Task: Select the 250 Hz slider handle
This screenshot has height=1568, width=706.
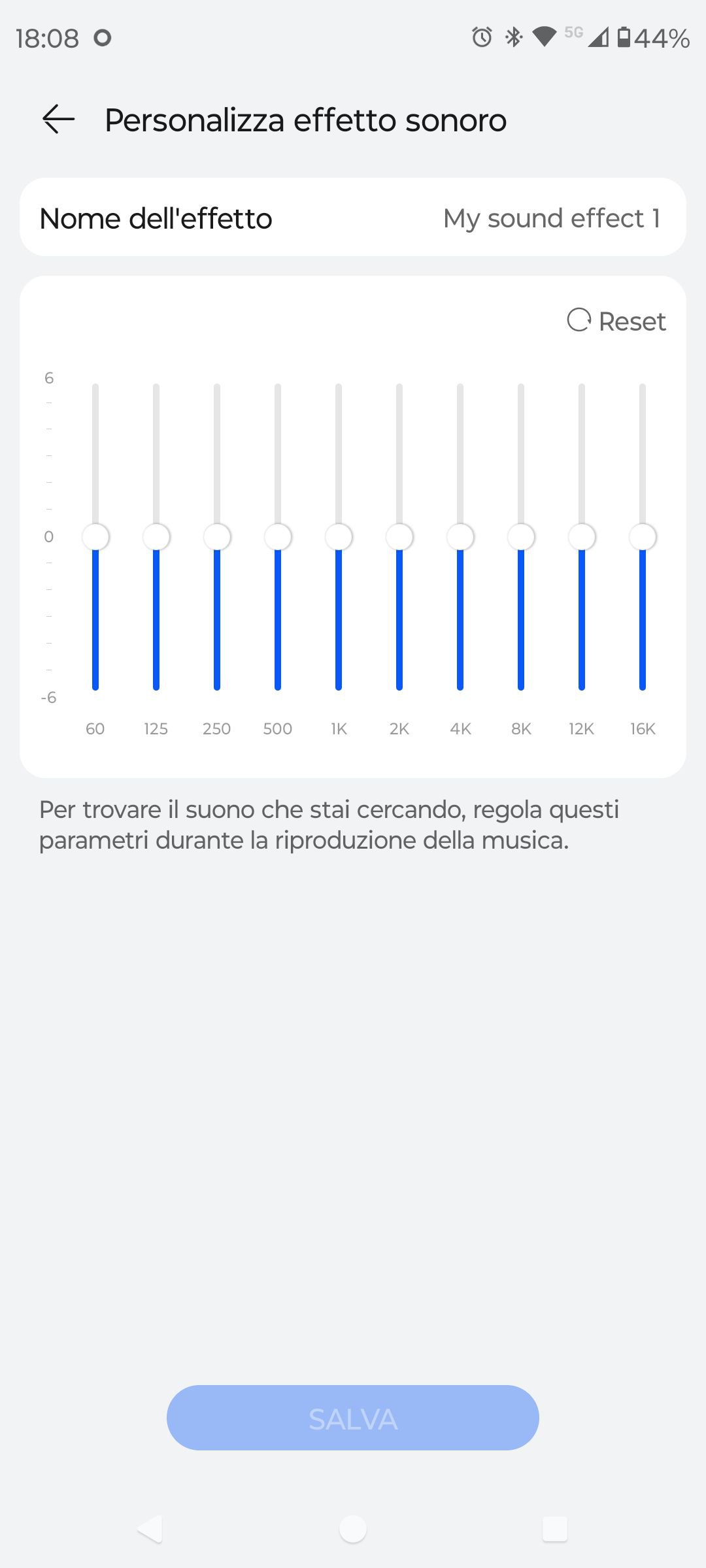Action: [217, 537]
